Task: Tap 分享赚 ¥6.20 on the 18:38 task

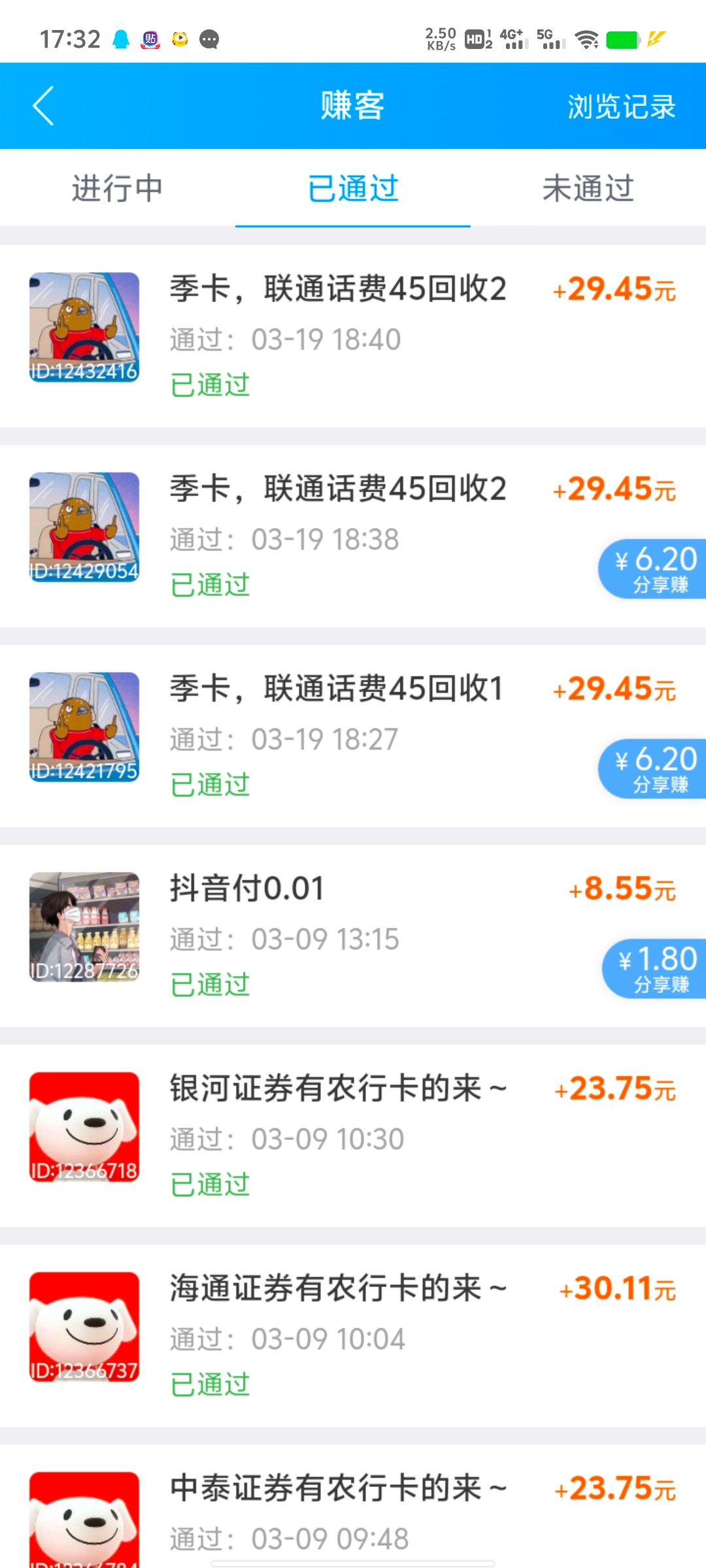Action: (x=655, y=569)
